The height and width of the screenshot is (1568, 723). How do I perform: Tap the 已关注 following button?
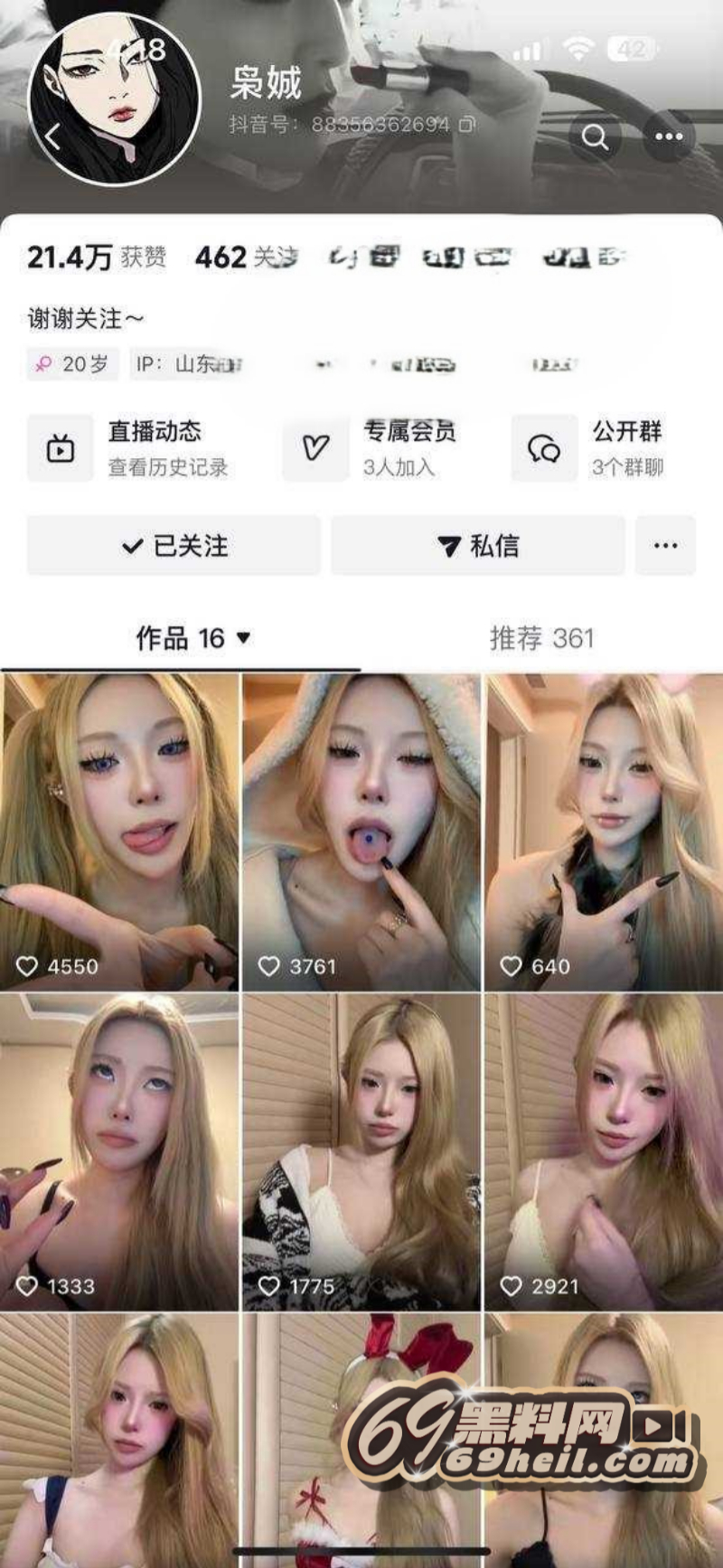tap(174, 546)
